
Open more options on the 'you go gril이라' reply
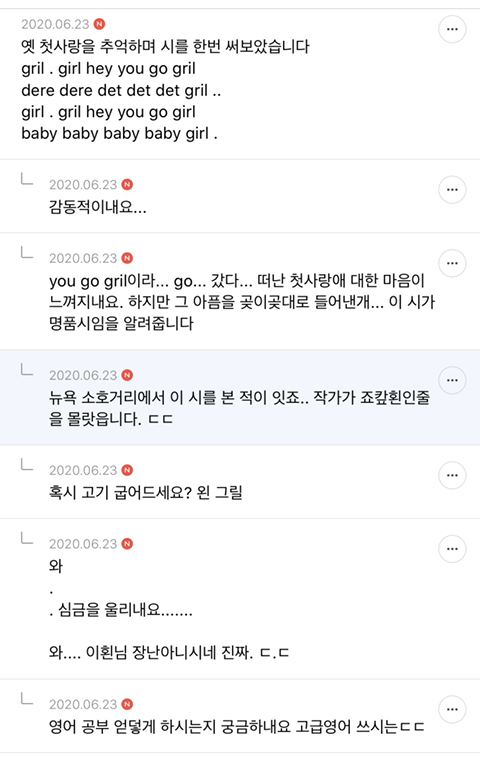point(452,263)
